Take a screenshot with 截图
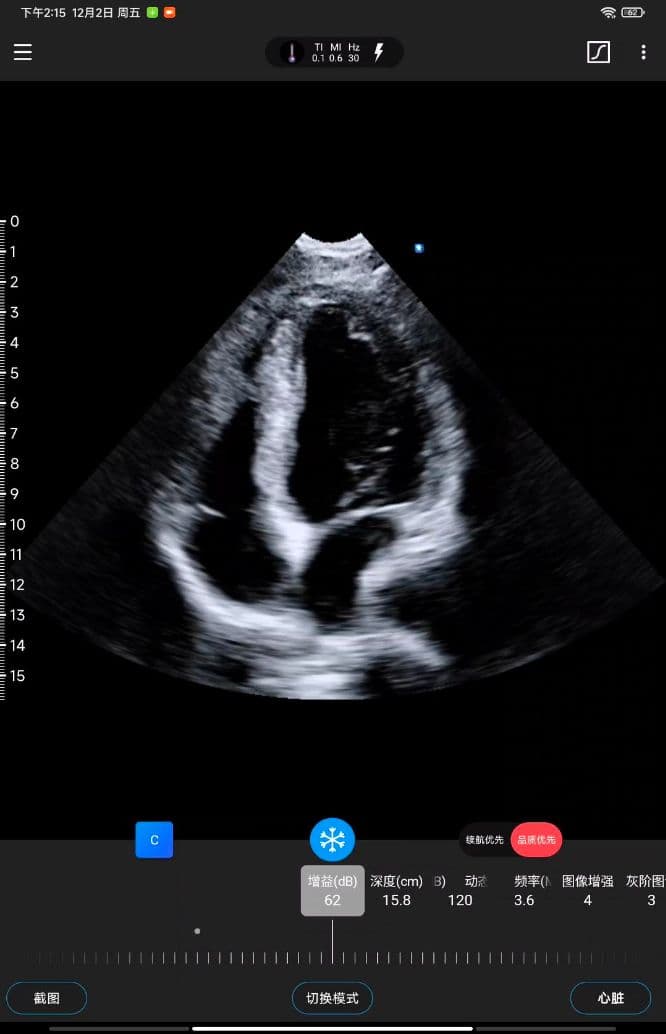 (47, 998)
